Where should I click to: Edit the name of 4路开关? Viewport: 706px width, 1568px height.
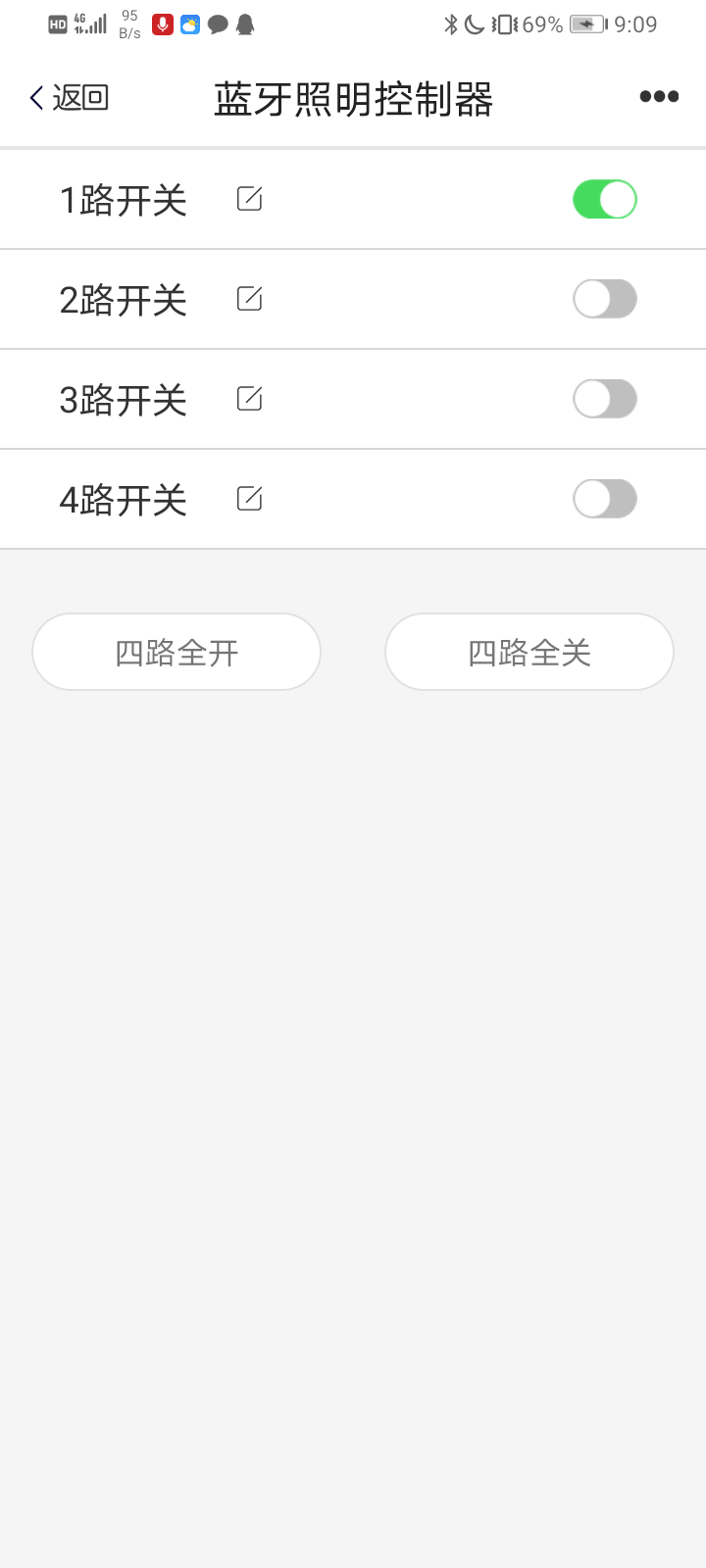pos(250,499)
